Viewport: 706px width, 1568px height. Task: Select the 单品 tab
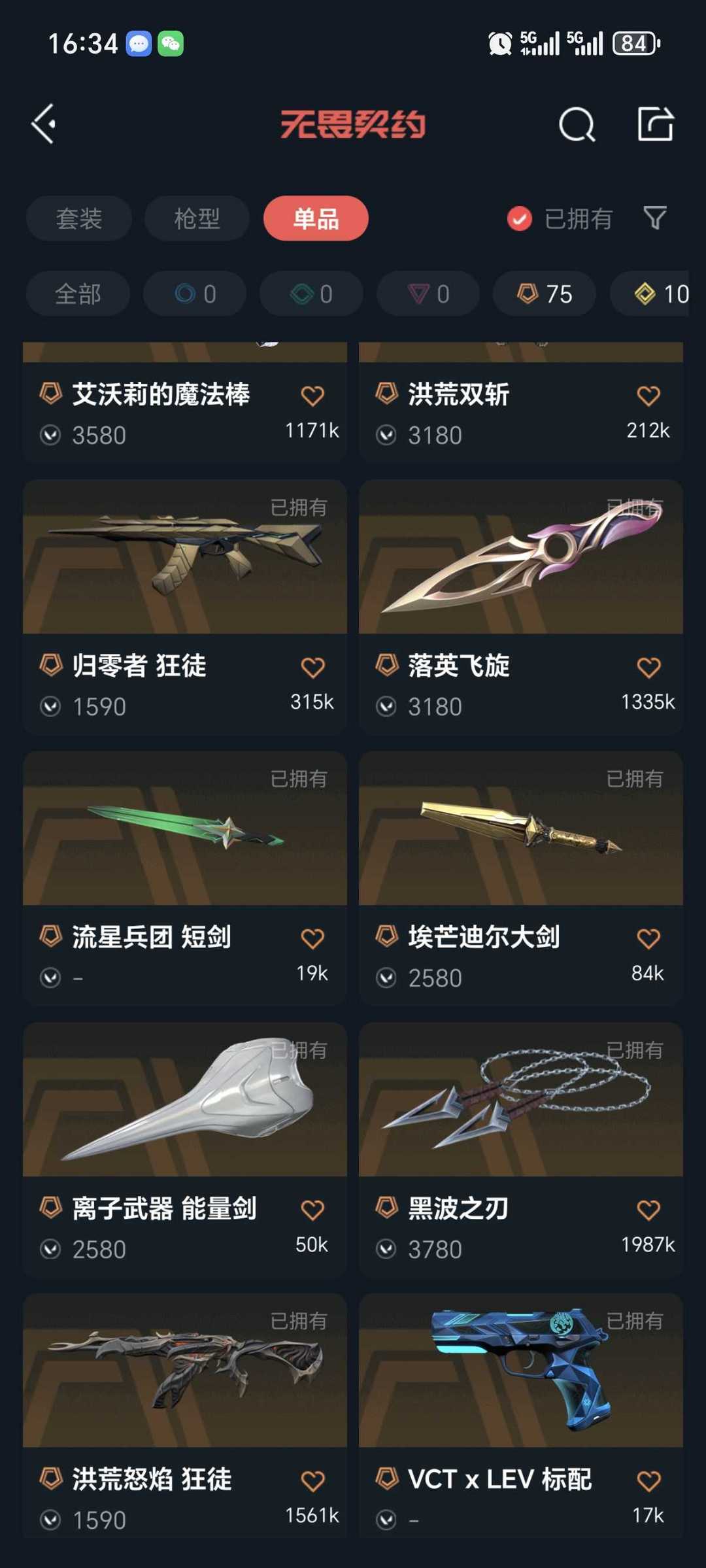coord(316,218)
